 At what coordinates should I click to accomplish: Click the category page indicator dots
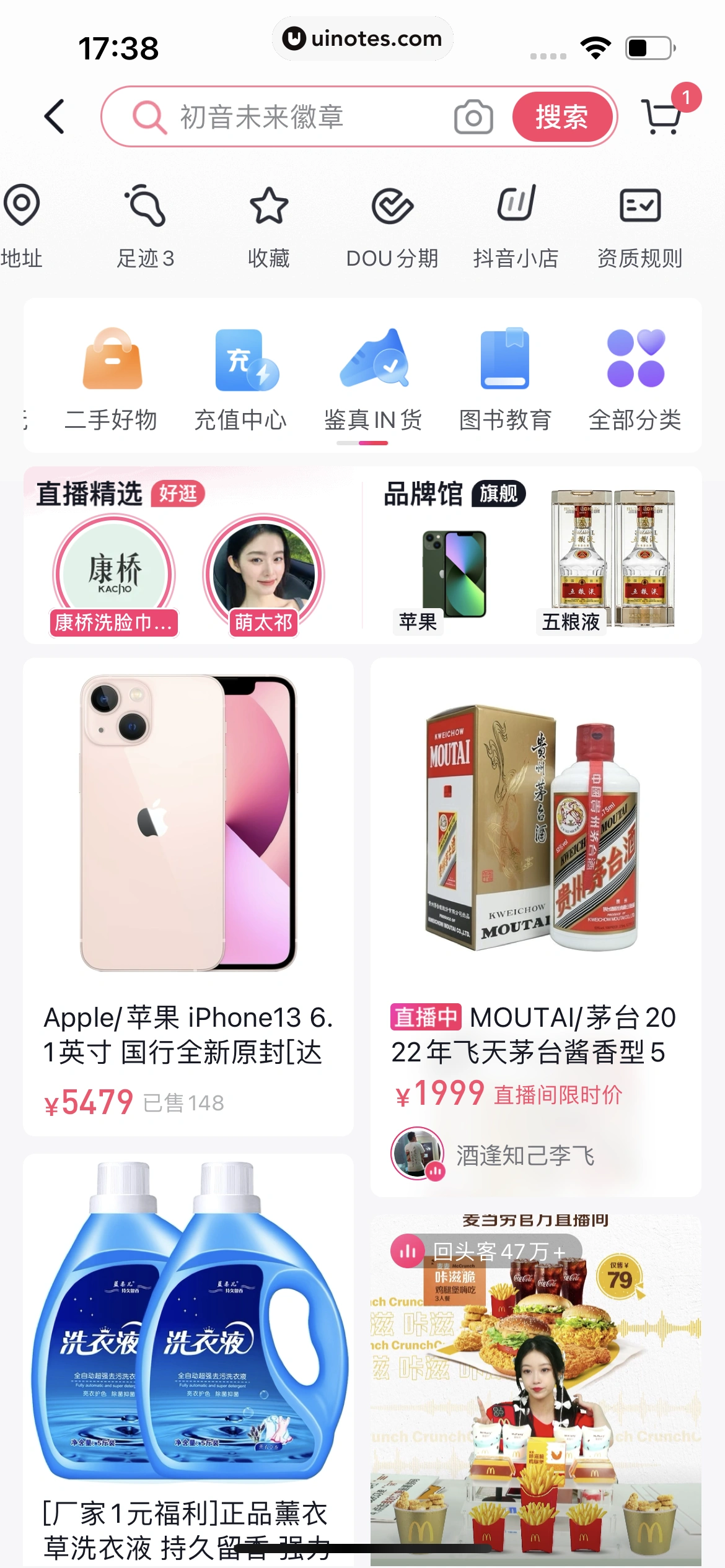tap(362, 444)
